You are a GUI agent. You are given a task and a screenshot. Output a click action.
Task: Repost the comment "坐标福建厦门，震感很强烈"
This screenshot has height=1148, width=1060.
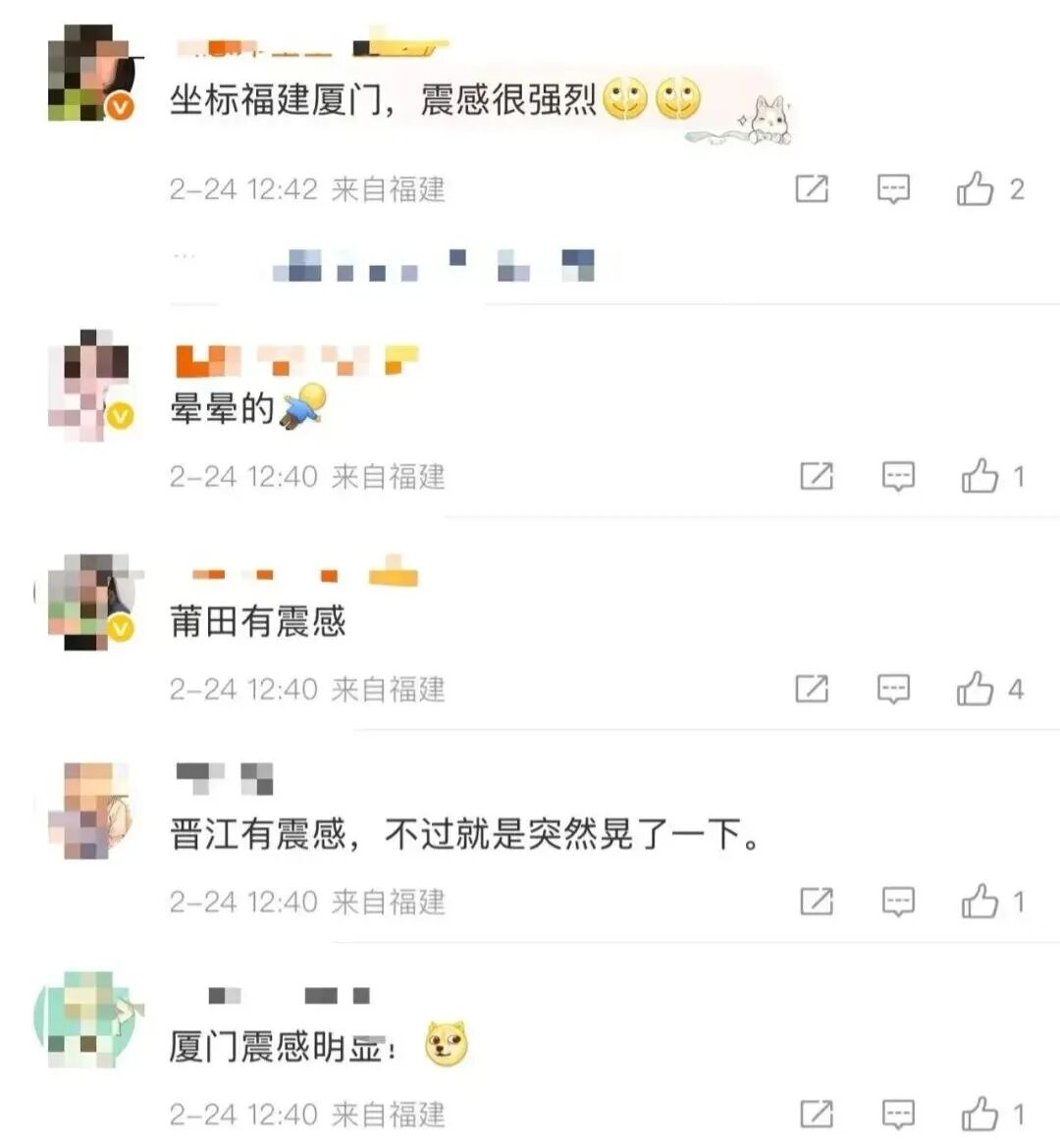coord(812,188)
